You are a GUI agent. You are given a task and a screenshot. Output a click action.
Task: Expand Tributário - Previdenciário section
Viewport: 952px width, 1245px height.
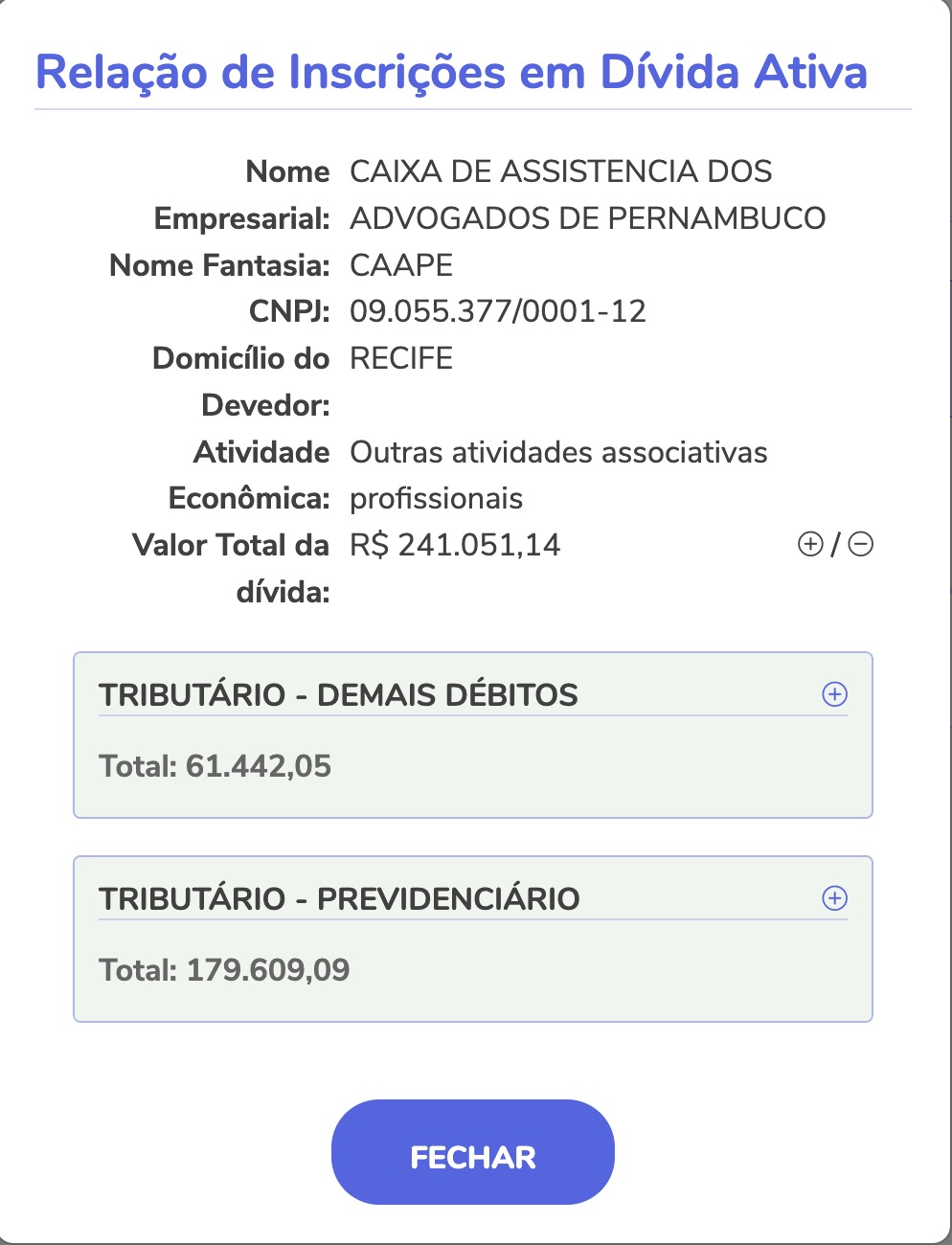point(834,898)
